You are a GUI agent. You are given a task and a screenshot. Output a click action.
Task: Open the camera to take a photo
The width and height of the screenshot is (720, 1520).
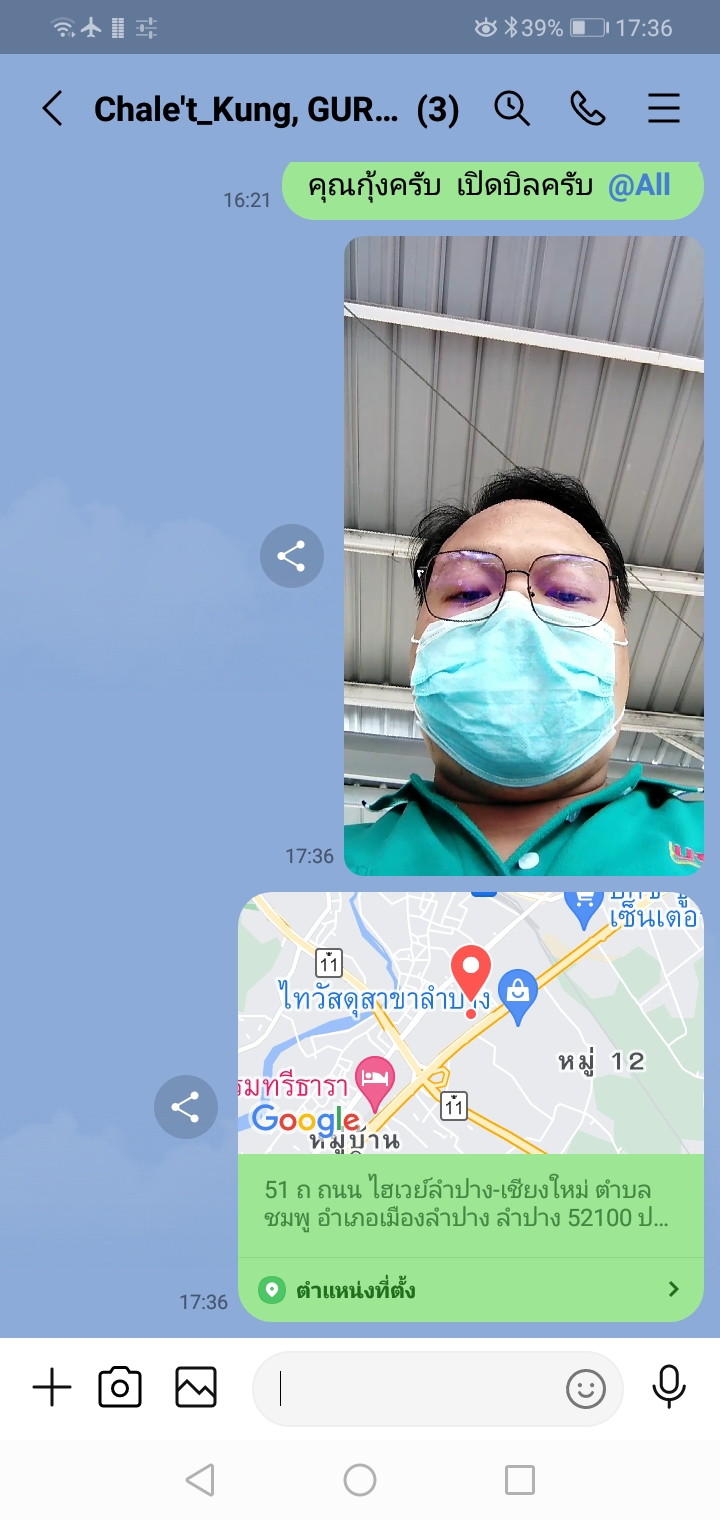(x=120, y=1388)
